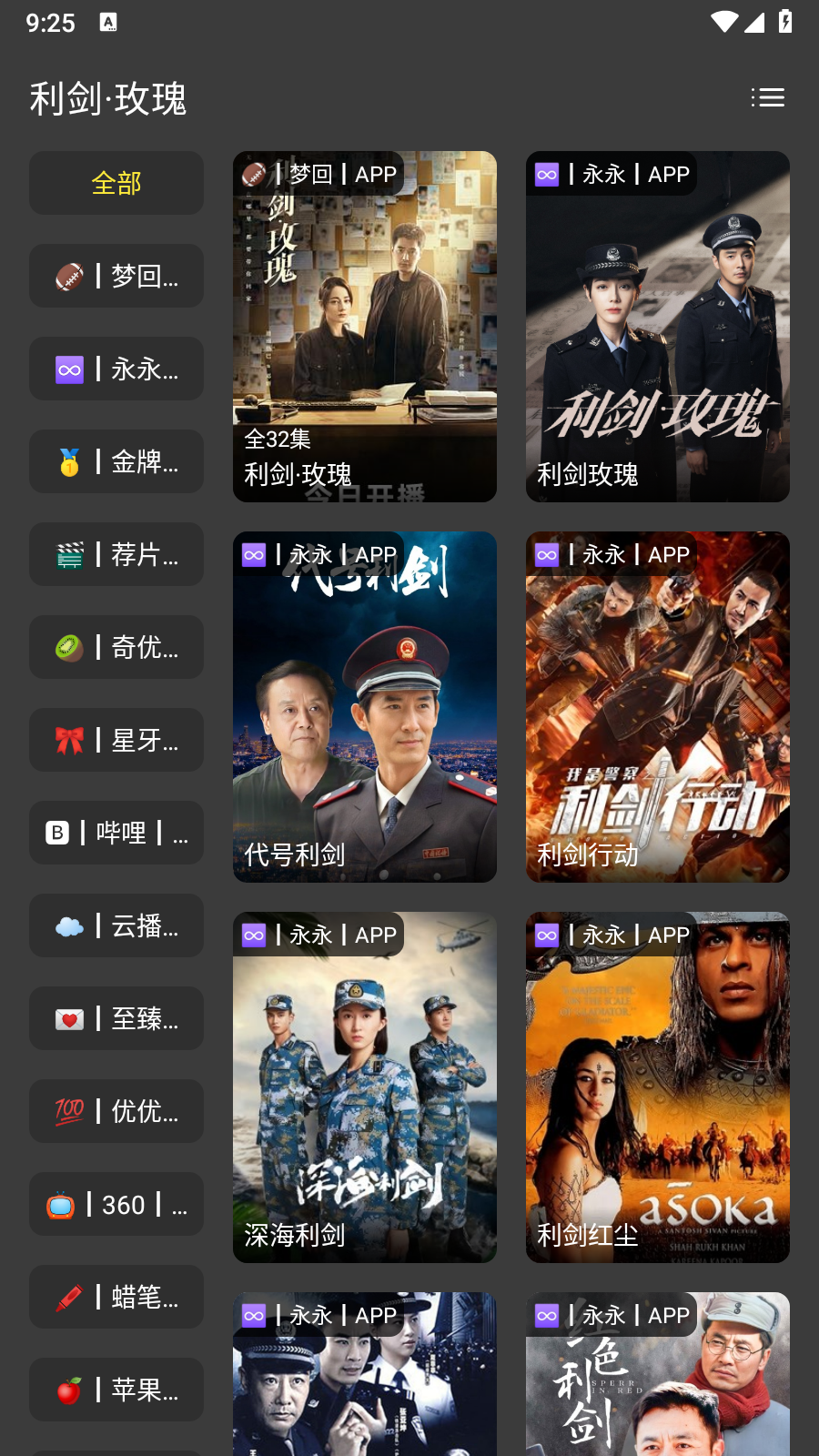
Task: Open the 奇优 kiwi source
Action: 116,647
